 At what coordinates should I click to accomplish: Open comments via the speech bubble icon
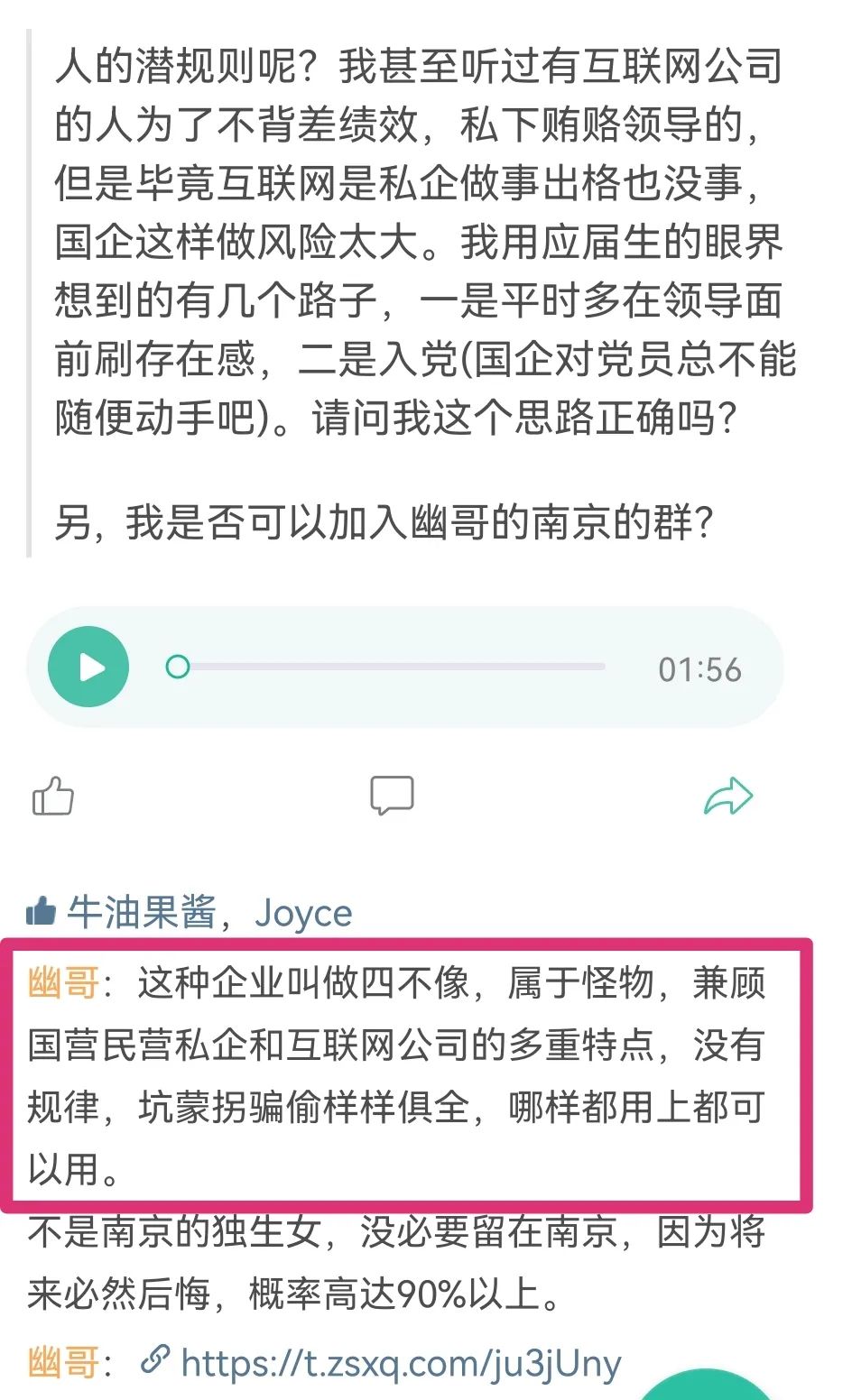tap(393, 795)
